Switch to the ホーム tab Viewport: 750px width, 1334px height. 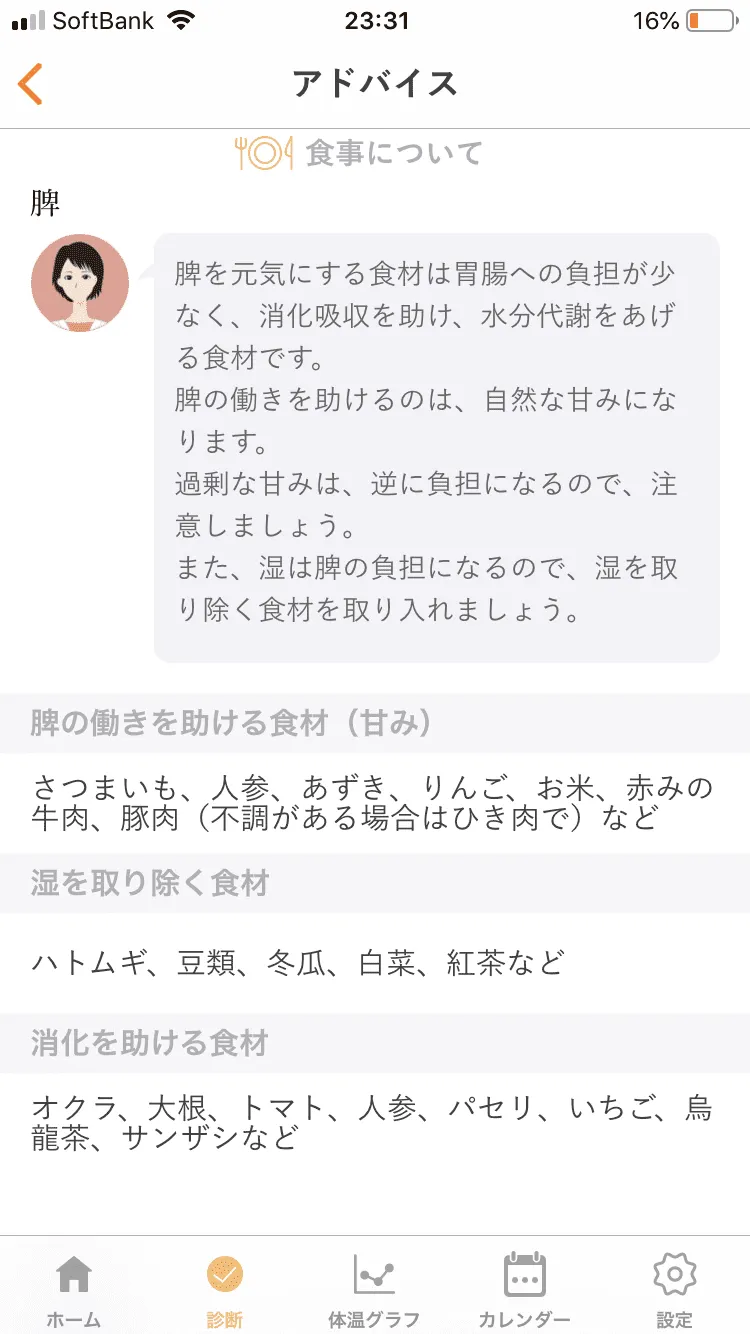[74, 1288]
